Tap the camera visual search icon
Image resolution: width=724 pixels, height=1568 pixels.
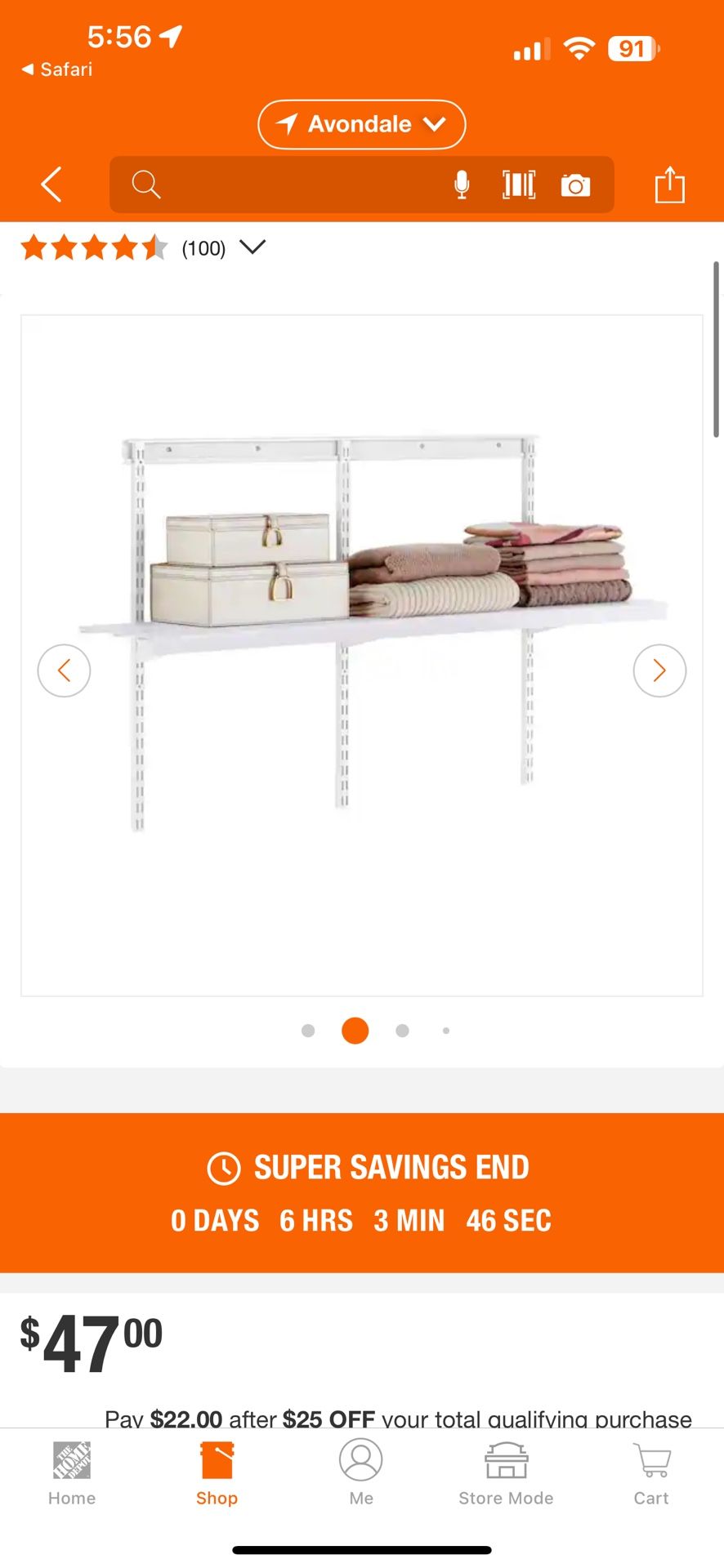click(x=576, y=185)
